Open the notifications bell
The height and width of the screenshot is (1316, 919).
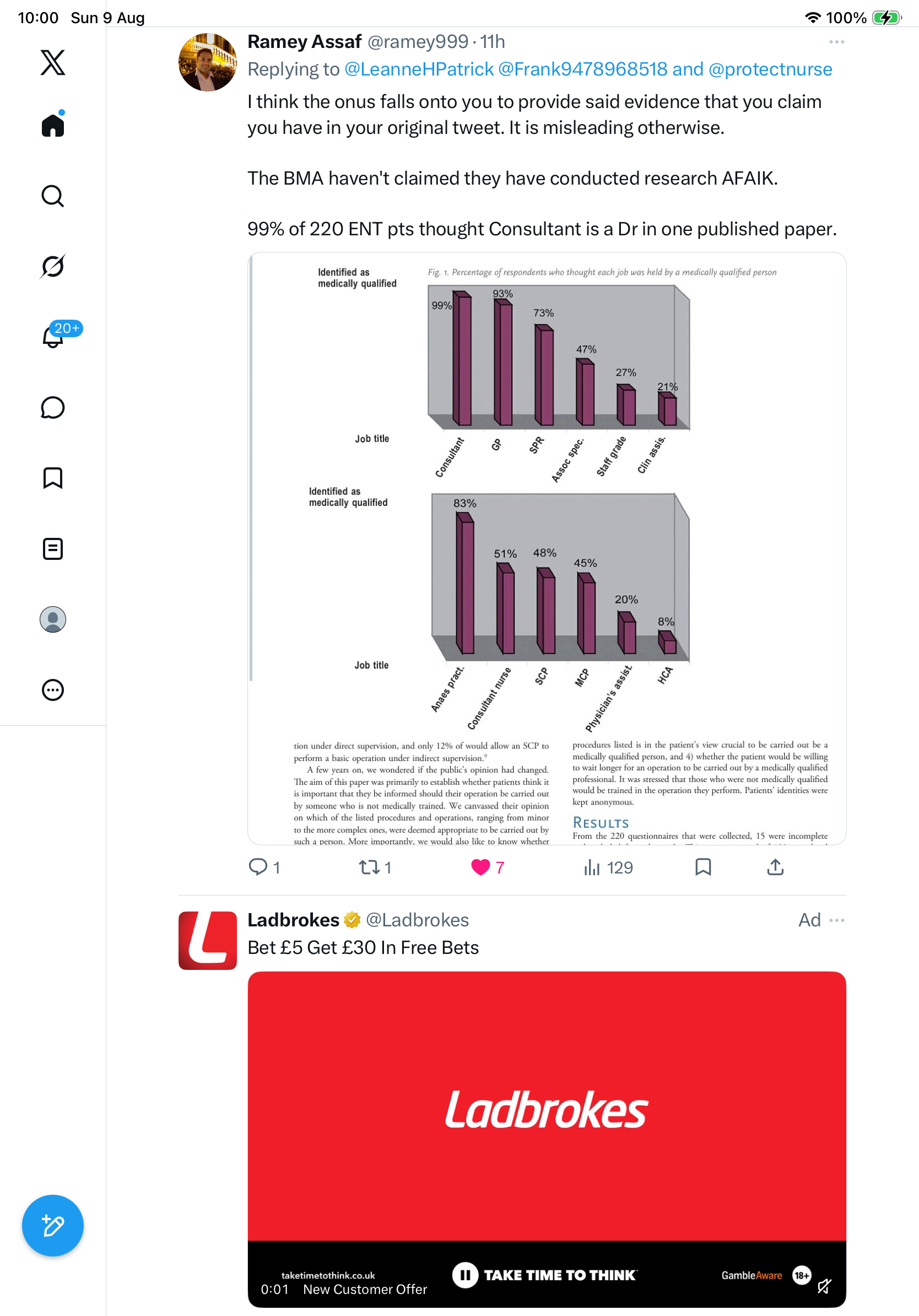[53, 337]
